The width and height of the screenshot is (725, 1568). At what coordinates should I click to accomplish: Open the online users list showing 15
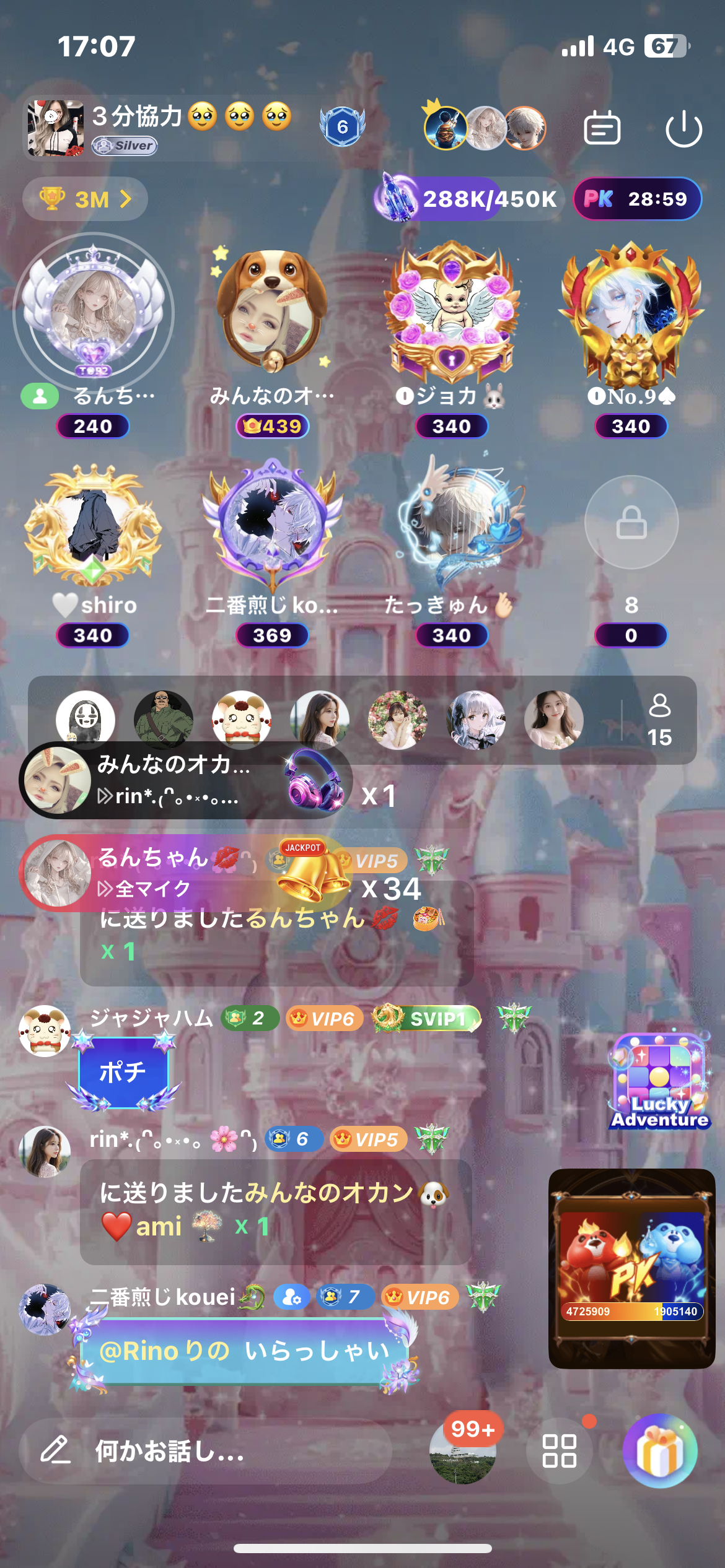point(659,721)
